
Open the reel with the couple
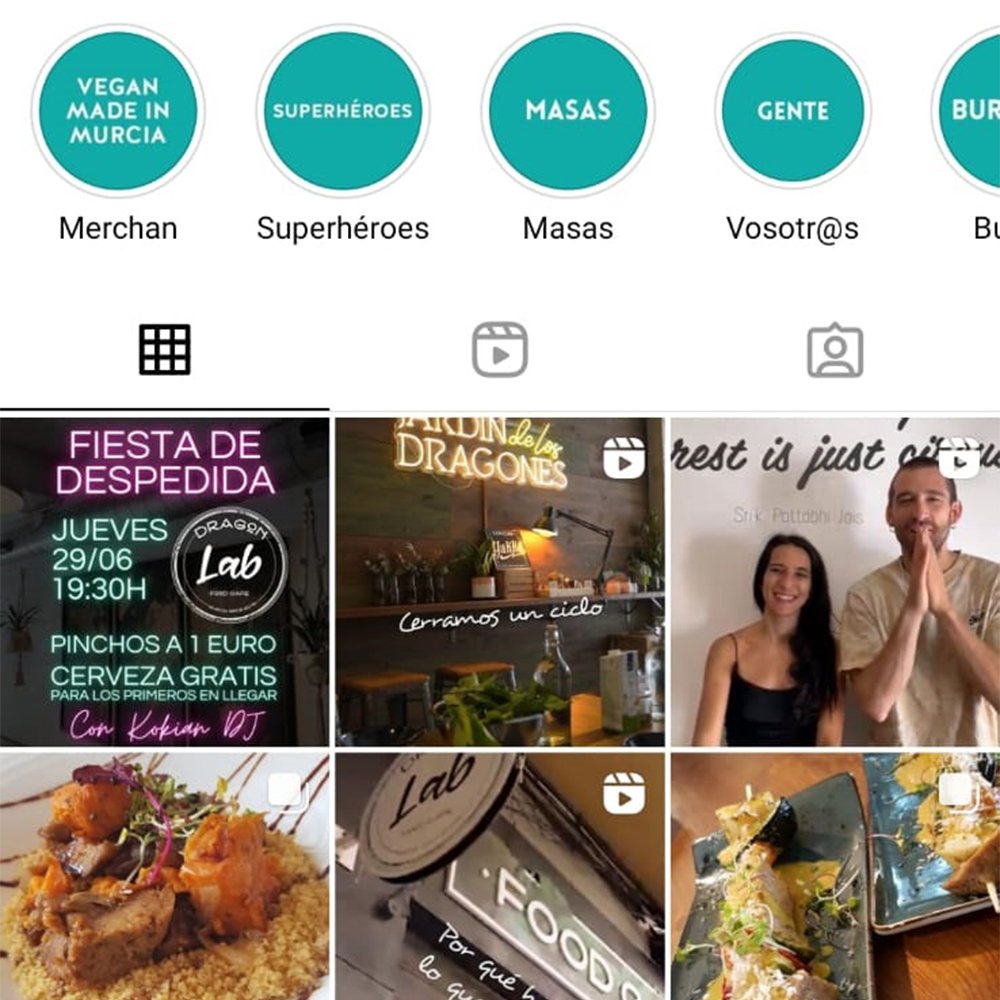[x=835, y=582]
